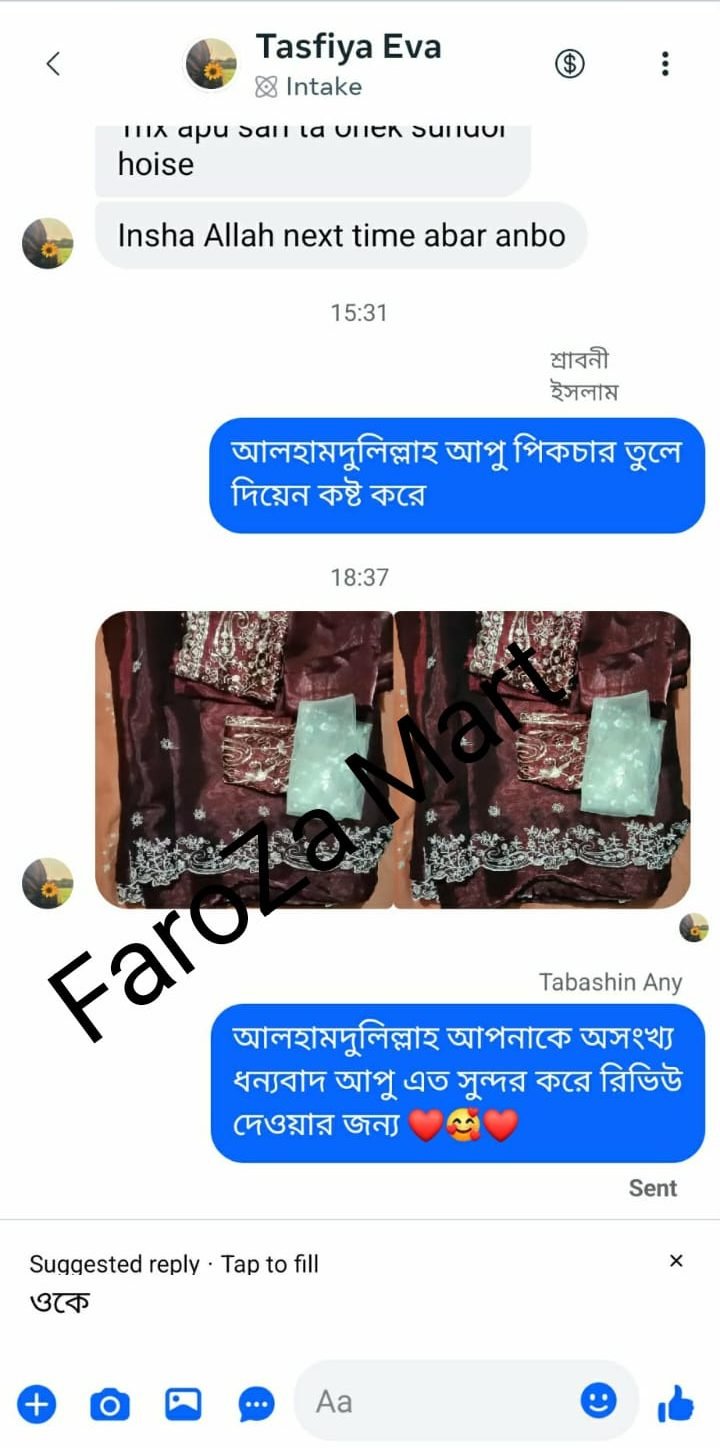The image size is (720, 1448).
Task: View the right saree photo
Action: (541, 759)
